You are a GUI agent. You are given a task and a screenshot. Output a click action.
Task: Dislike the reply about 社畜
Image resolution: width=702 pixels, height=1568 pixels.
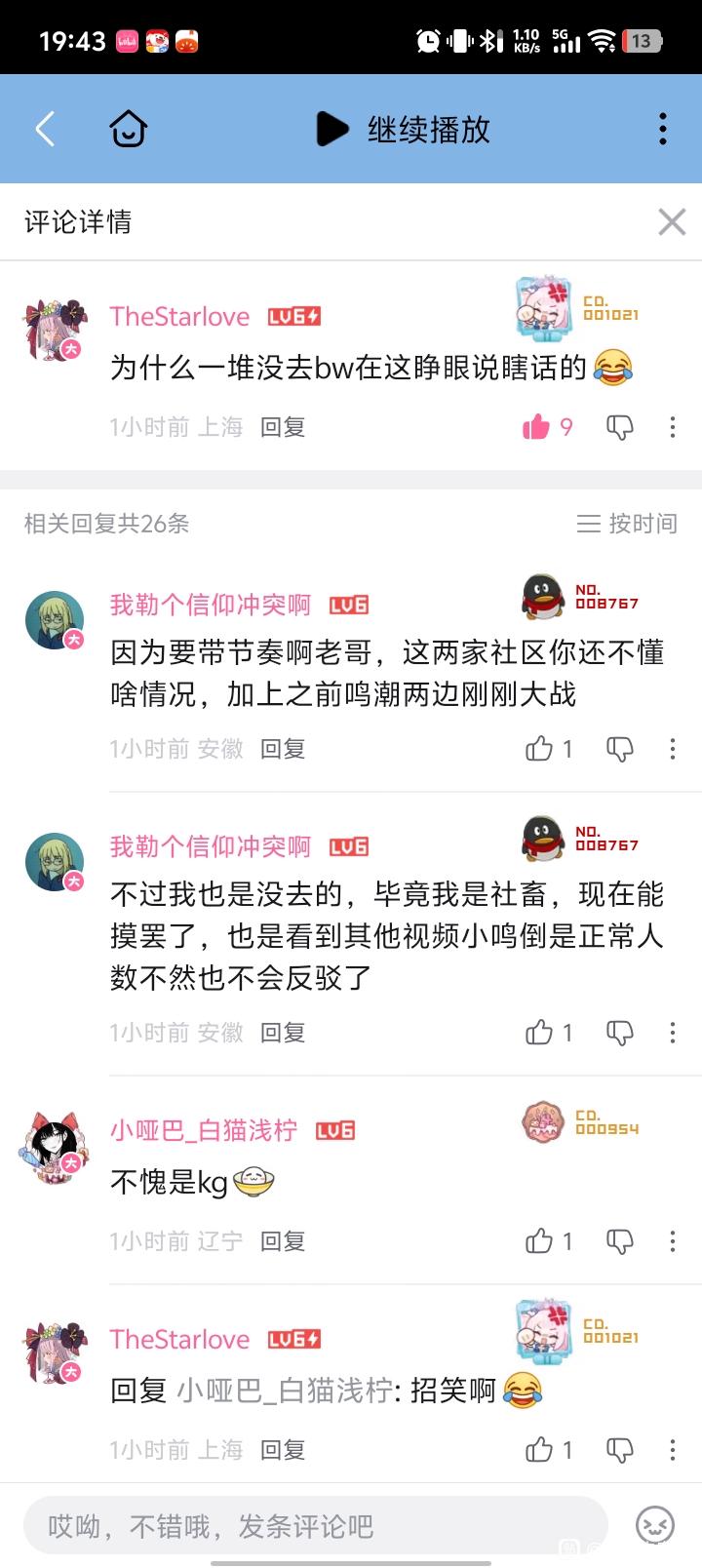click(x=620, y=1033)
